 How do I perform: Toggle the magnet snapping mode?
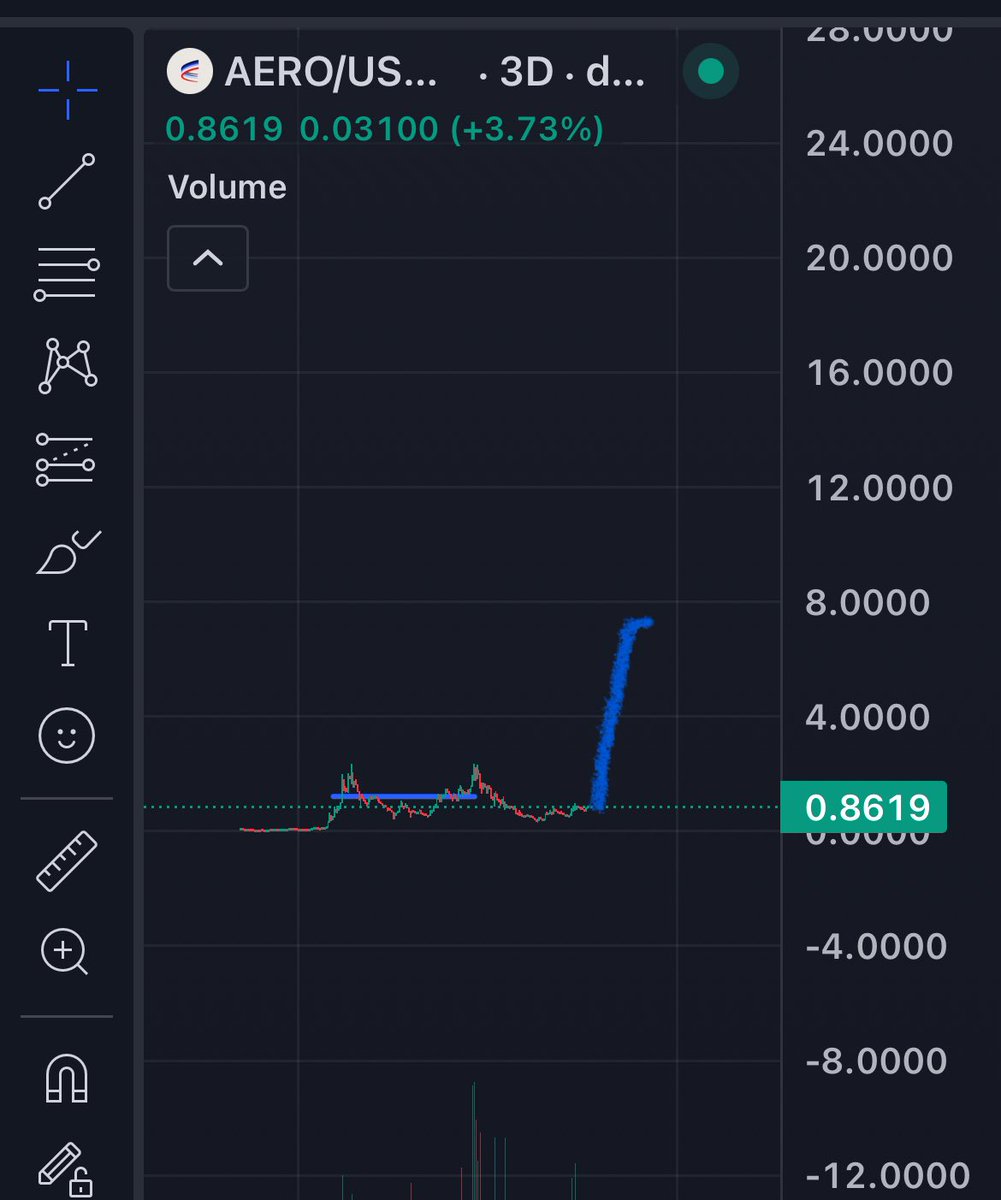tap(67, 1079)
